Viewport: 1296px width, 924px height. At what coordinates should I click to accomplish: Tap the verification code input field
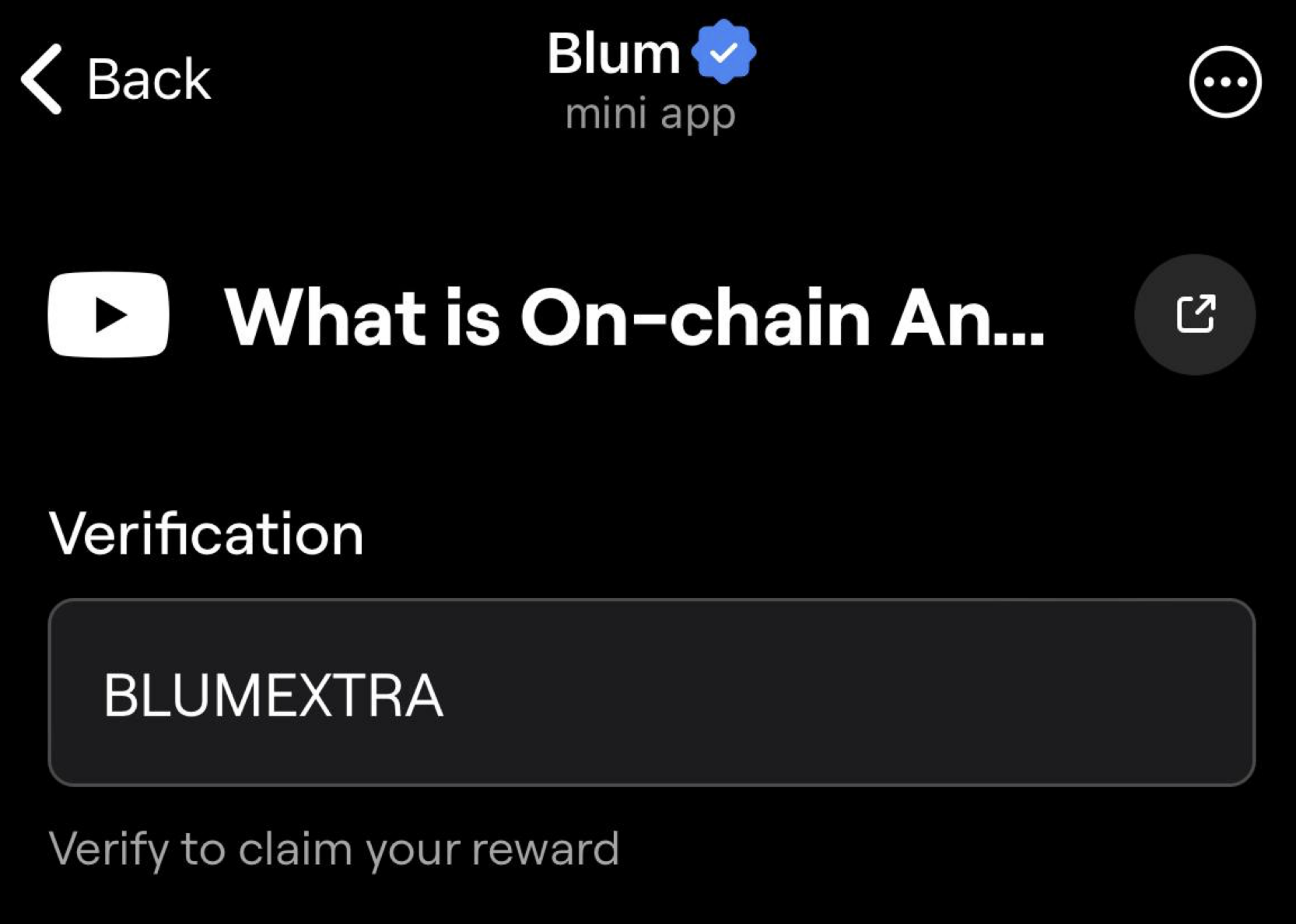[651, 692]
